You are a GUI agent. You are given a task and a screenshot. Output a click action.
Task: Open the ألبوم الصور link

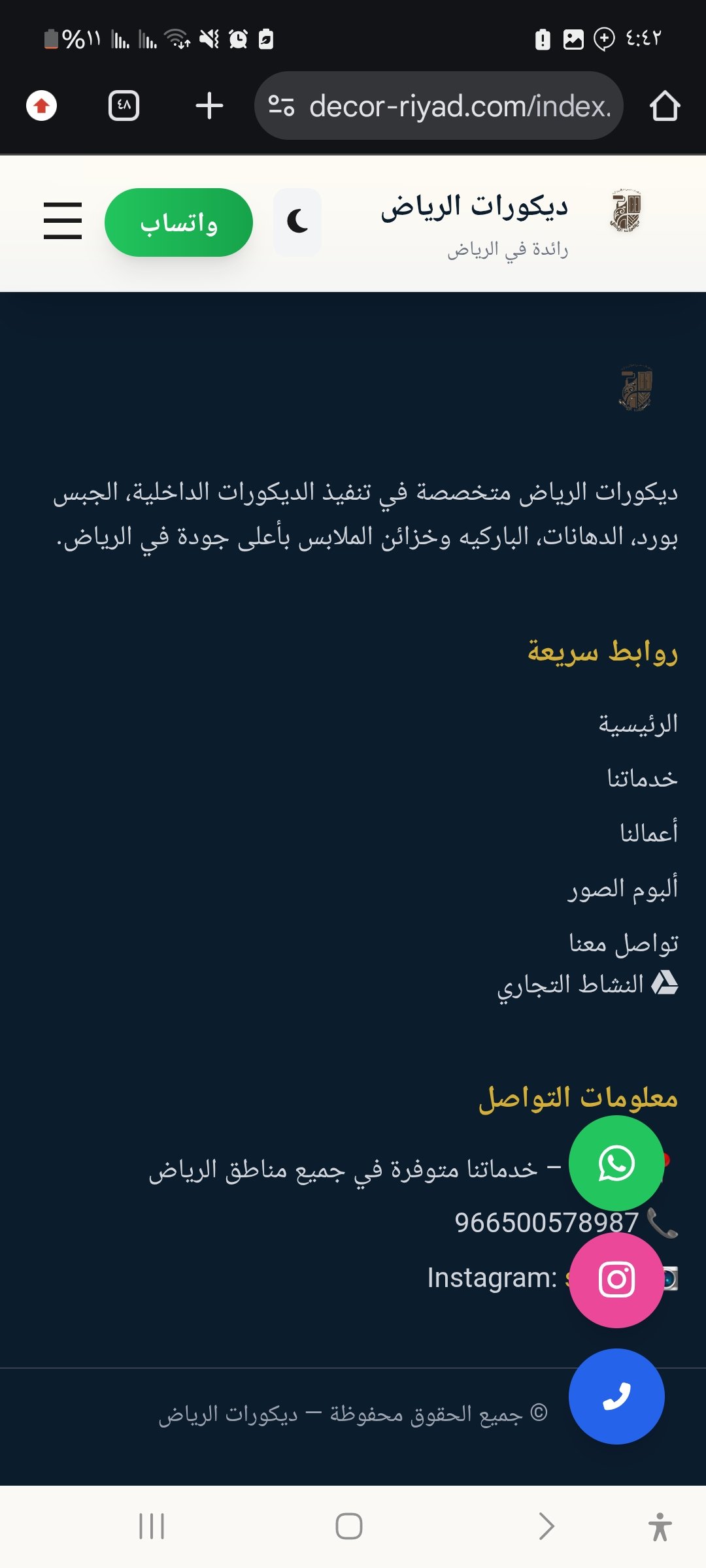(x=623, y=889)
